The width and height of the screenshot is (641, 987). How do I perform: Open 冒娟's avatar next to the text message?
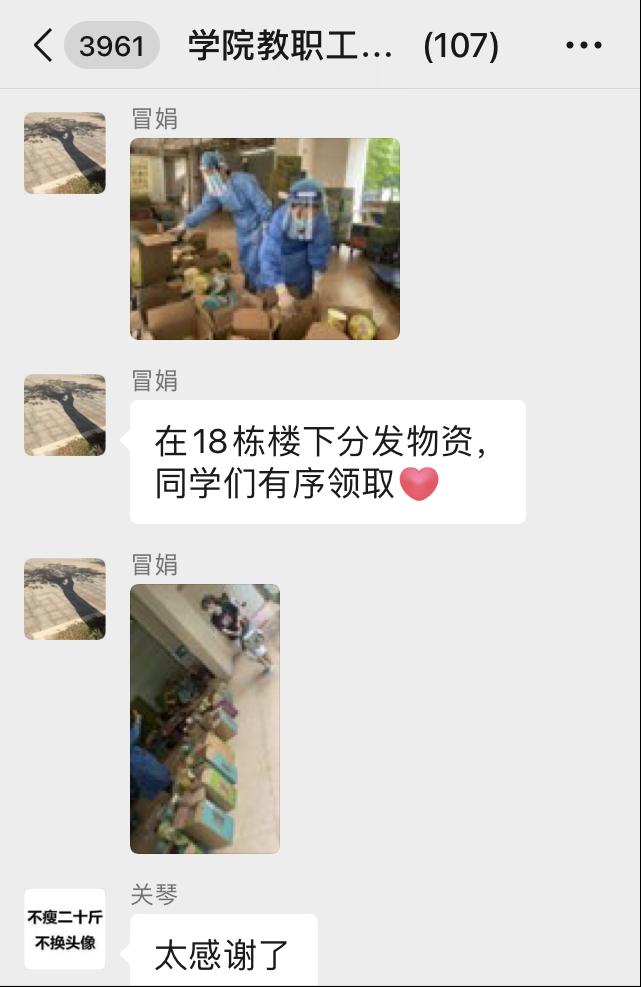pyautogui.click(x=65, y=415)
